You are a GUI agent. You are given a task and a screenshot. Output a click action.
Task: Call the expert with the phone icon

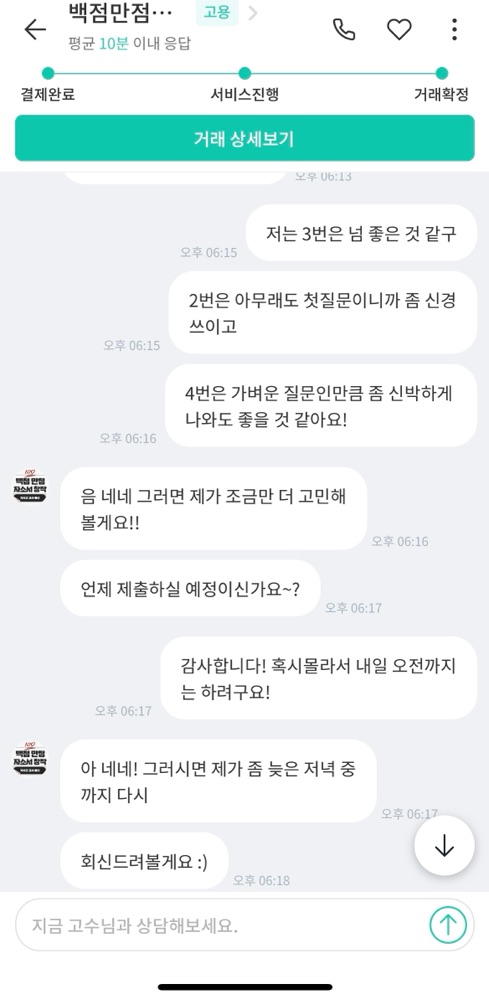point(344,29)
